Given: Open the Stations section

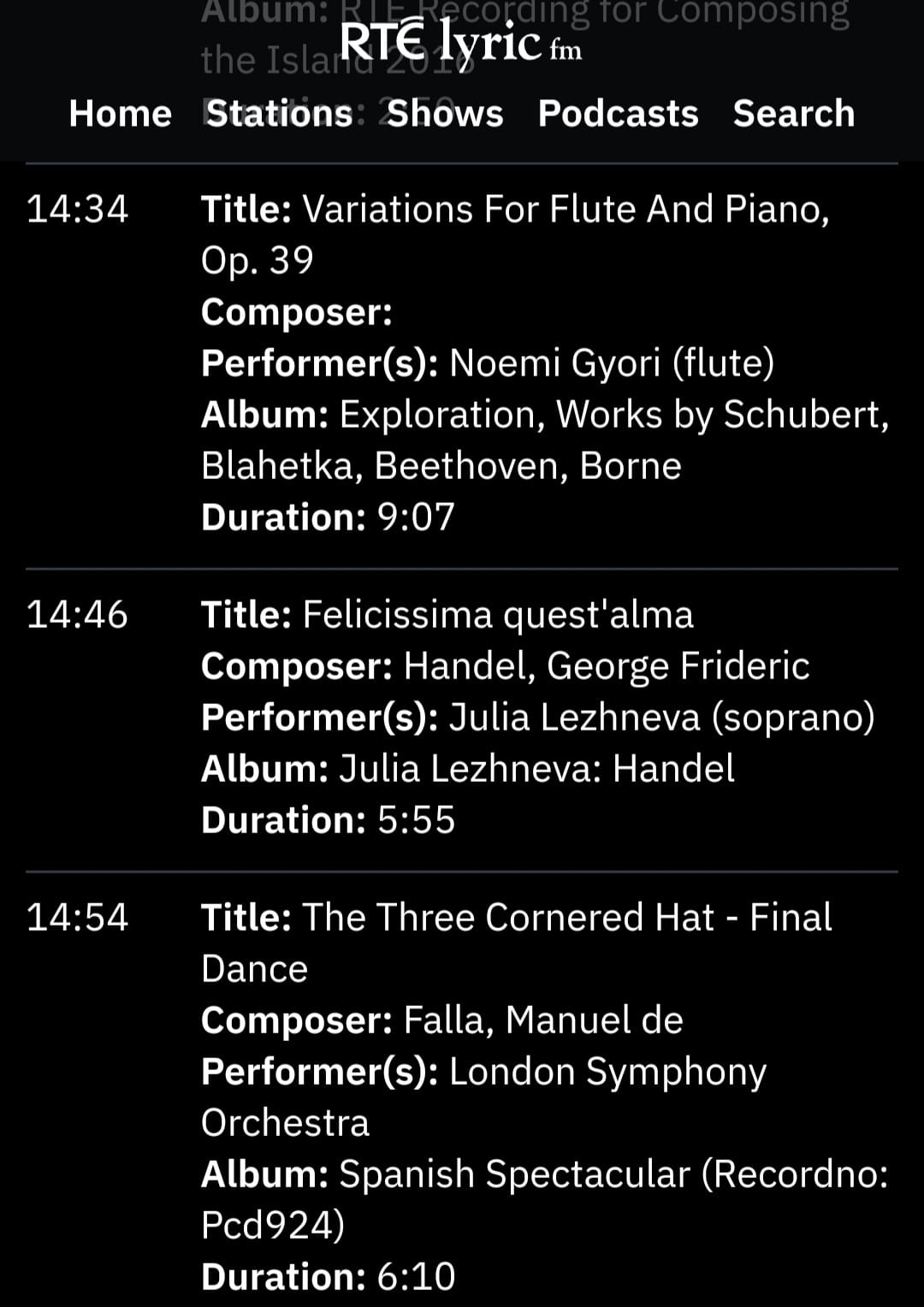Looking at the screenshot, I should point(279,114).
